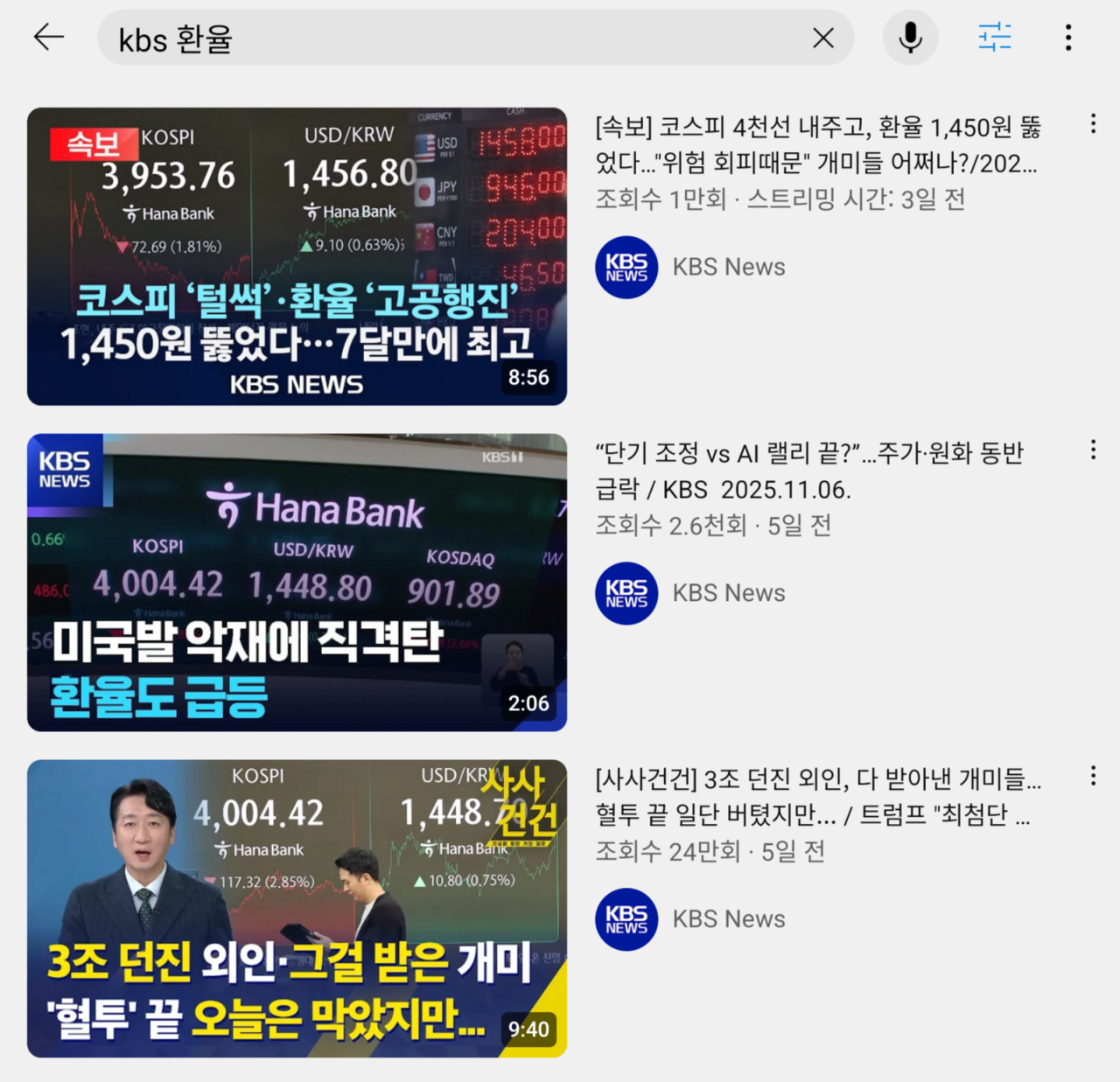This screenshot has width=1120, height=1082.
Task: Start voice search with microphone
Action: point(910,38)
